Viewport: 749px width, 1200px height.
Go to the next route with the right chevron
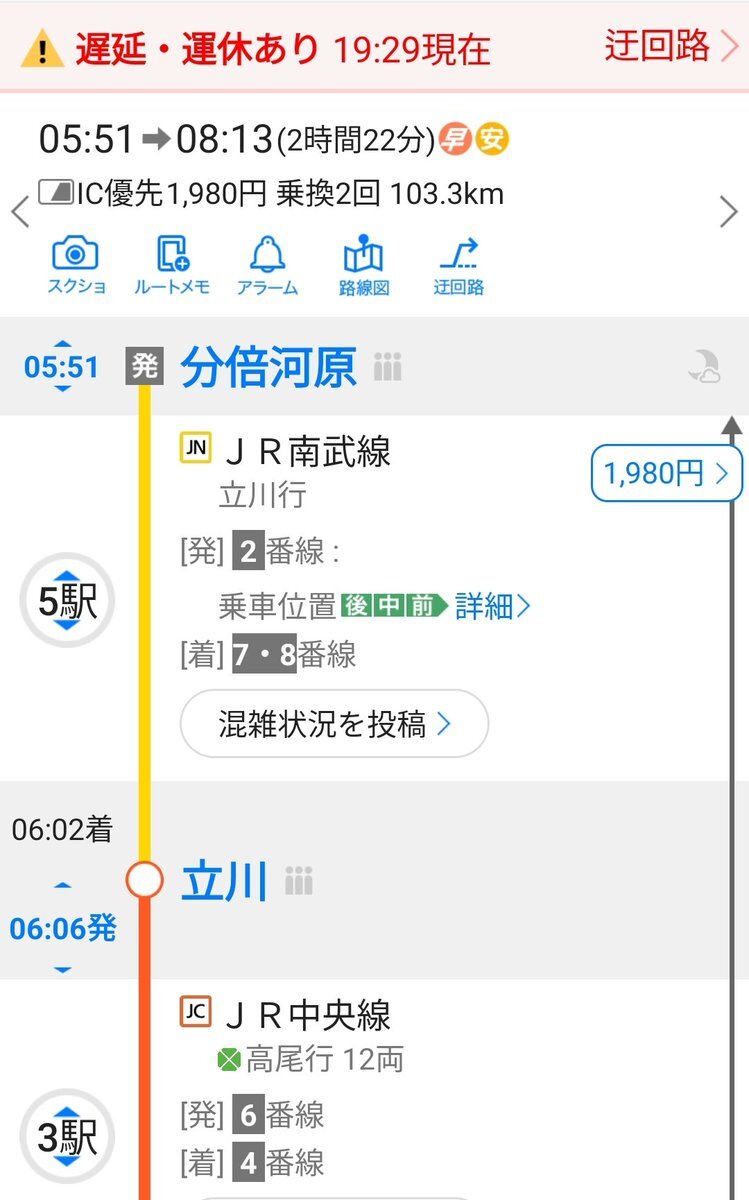click(x=728, y=211)
